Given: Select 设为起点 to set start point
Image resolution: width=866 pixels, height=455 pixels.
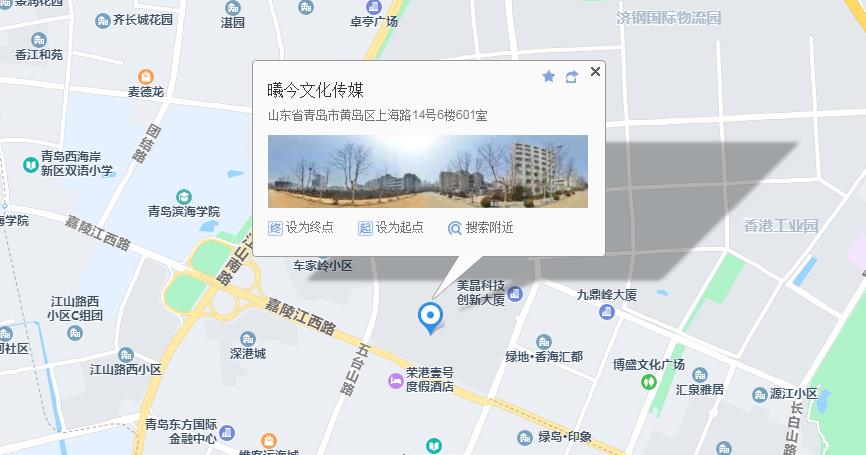Looking at the screenshot, I should coord(390,228).
